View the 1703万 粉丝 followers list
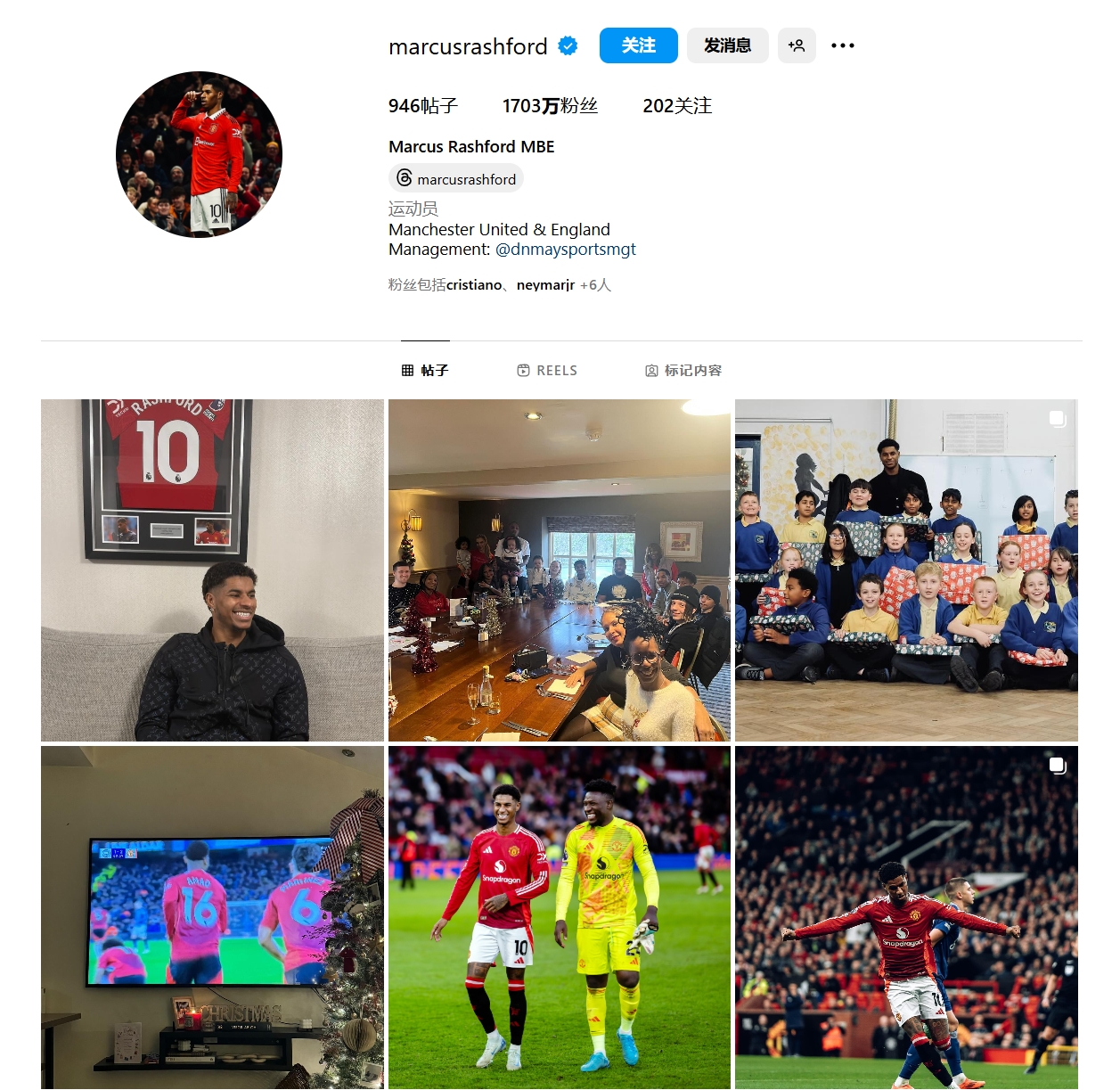The height and width of the screenshot is (1090, 1120). coord(550,106)
